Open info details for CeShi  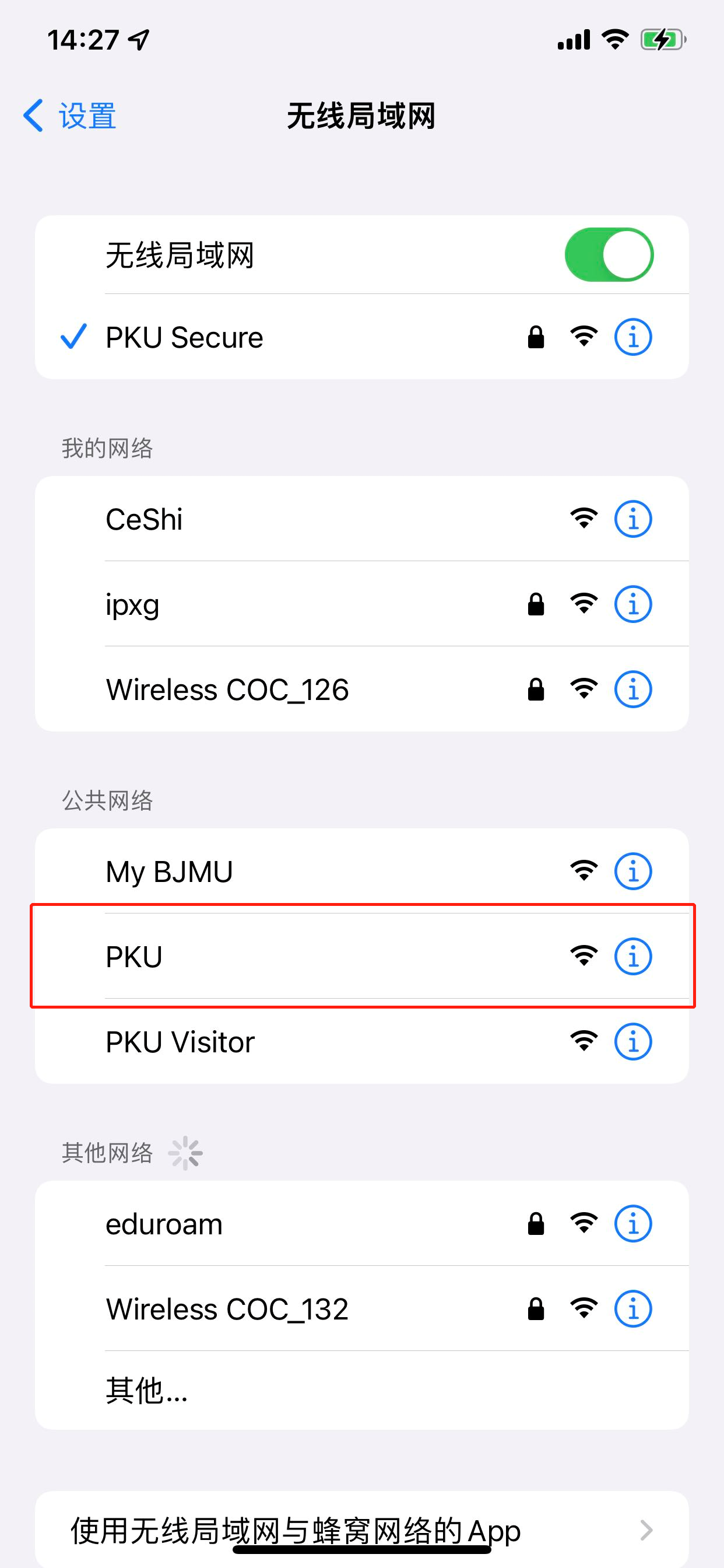pos(632,519)
